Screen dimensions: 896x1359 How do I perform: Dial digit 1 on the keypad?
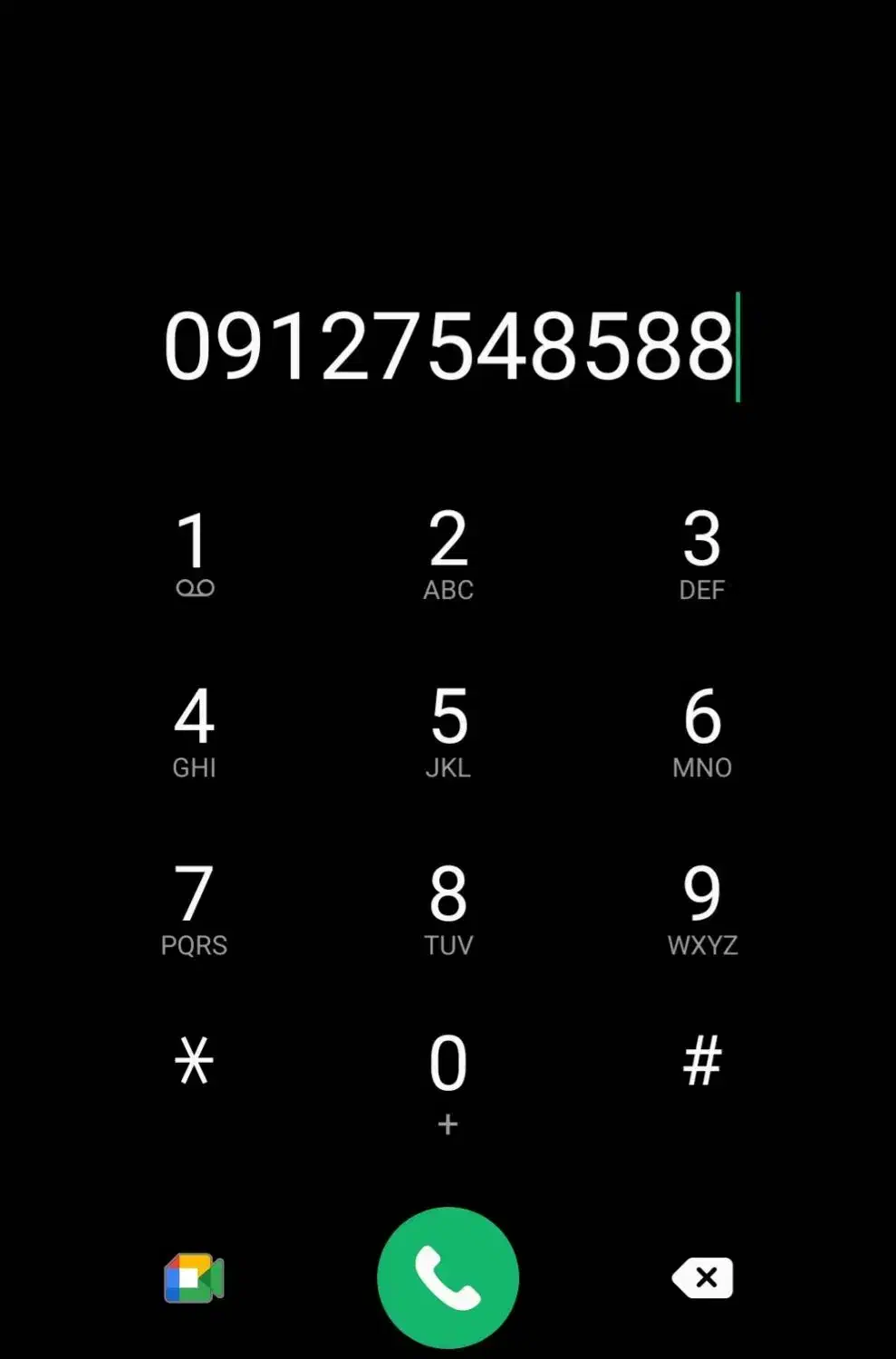194,554
